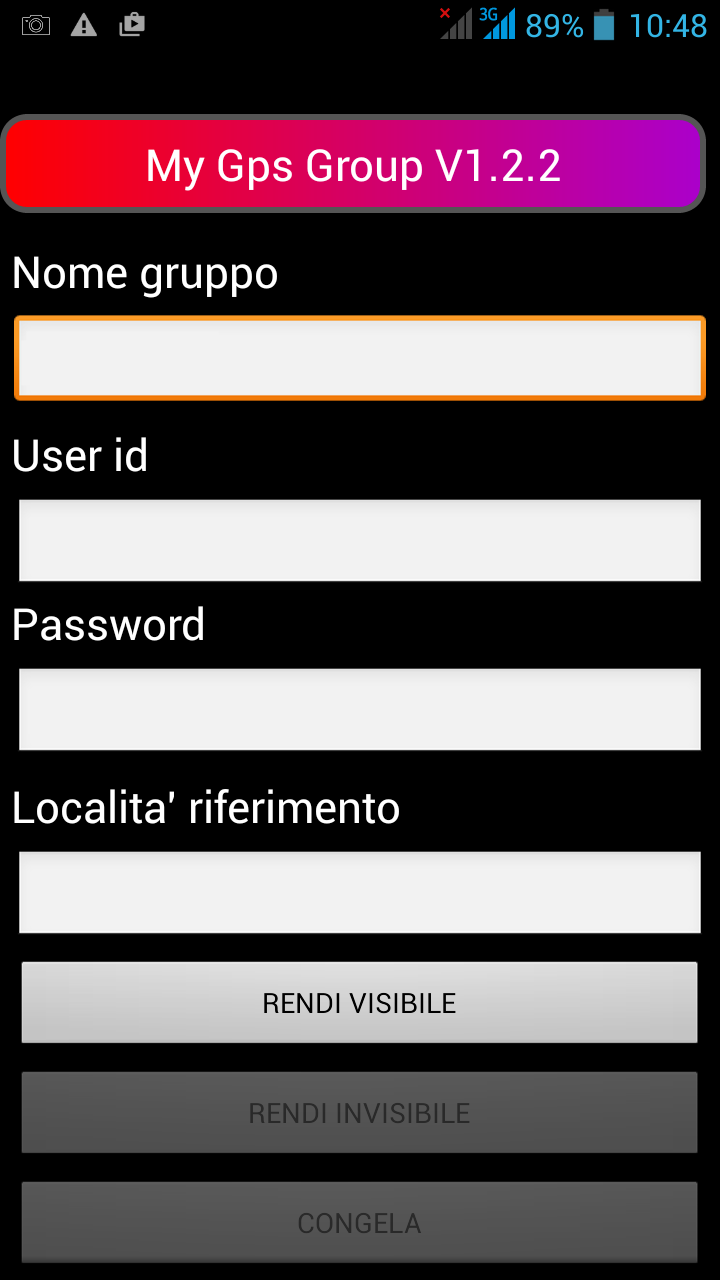Tap the RENDI VISIBILE button
The width and height of the screenshot is (720, 1280).
pyautogui.click(x=360, y=1003)
